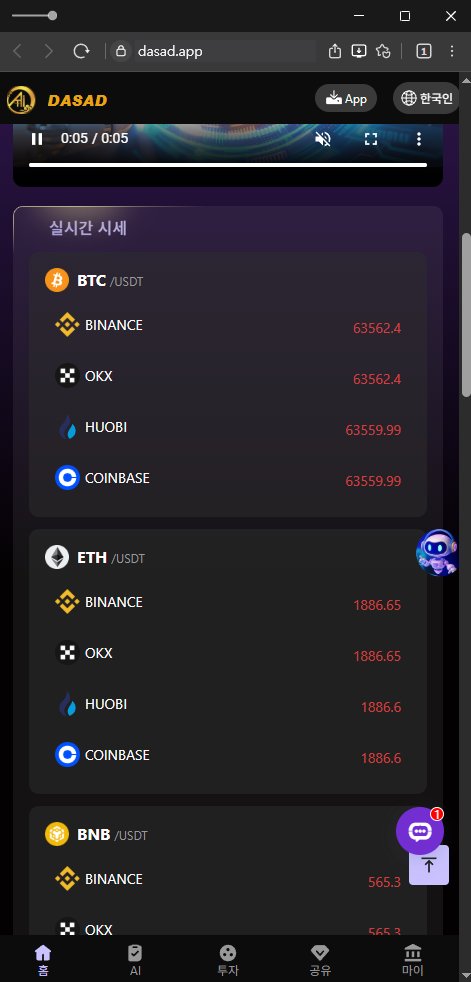The width and height of the screenshot is (471, 982).
Task: Open the video player's more options
Action: point(419,138)
